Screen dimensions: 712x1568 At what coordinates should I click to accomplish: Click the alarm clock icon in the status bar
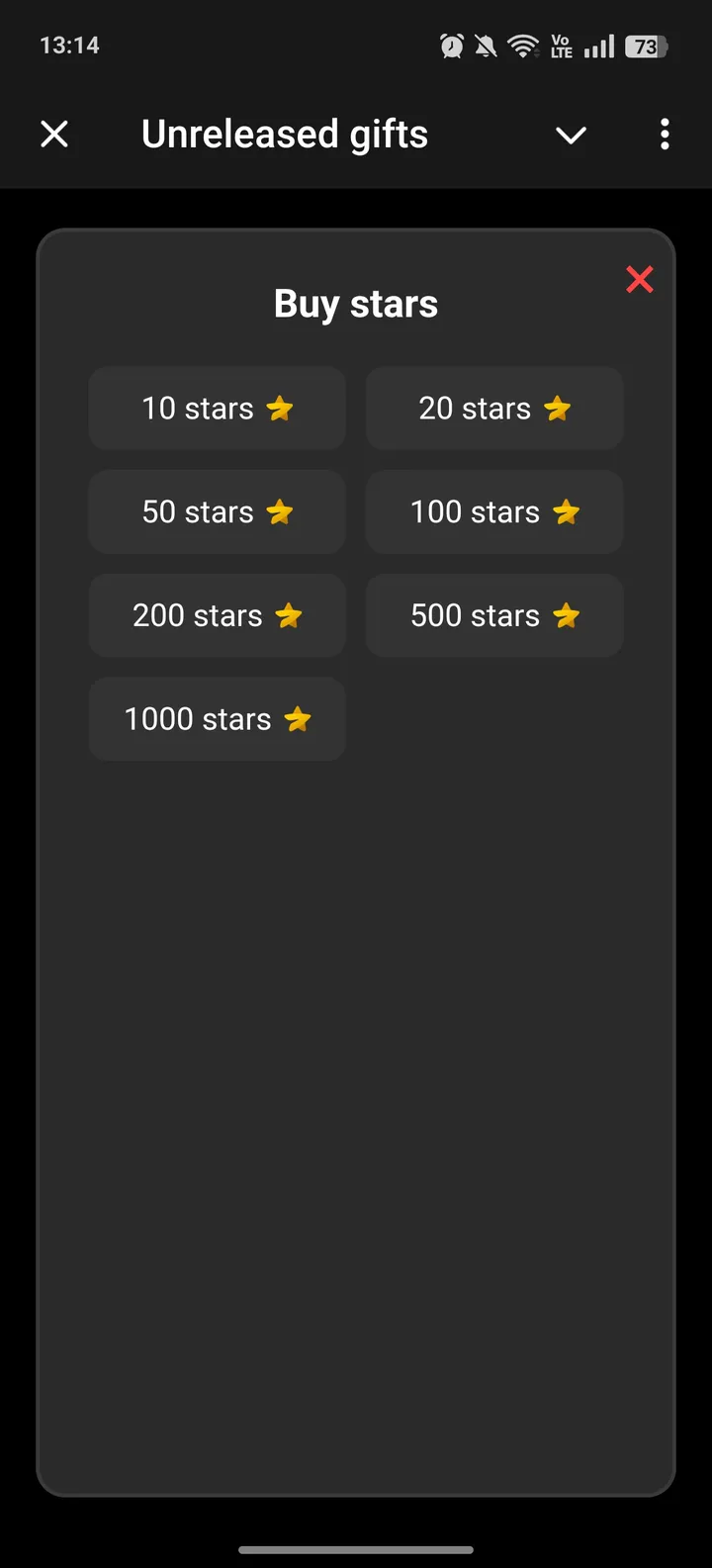click(x=452, y=45)
